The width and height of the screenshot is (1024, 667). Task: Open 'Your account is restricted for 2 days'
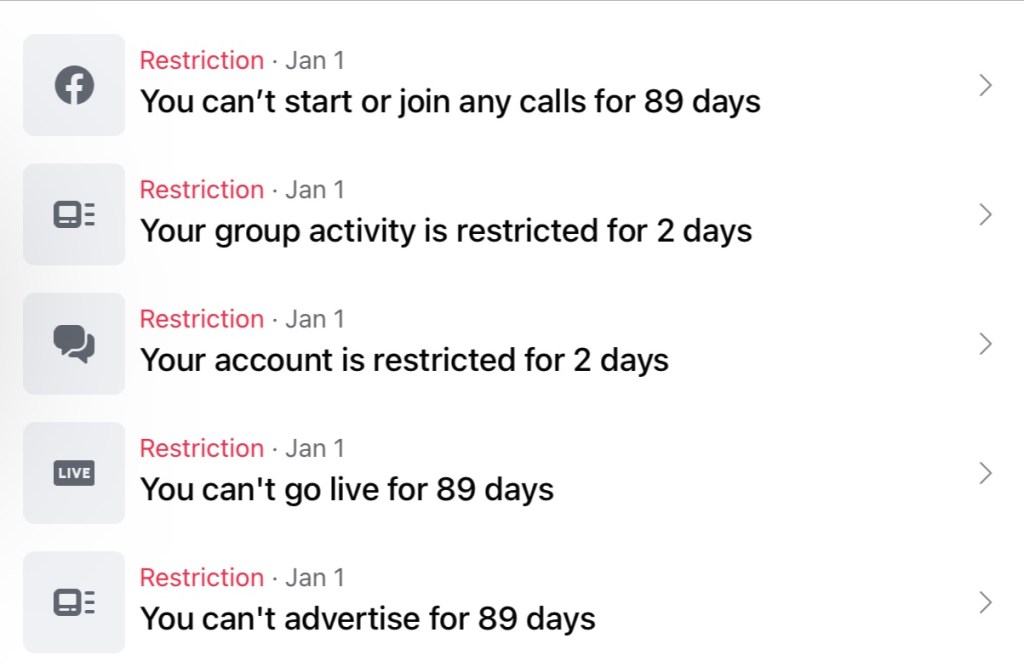404,359
